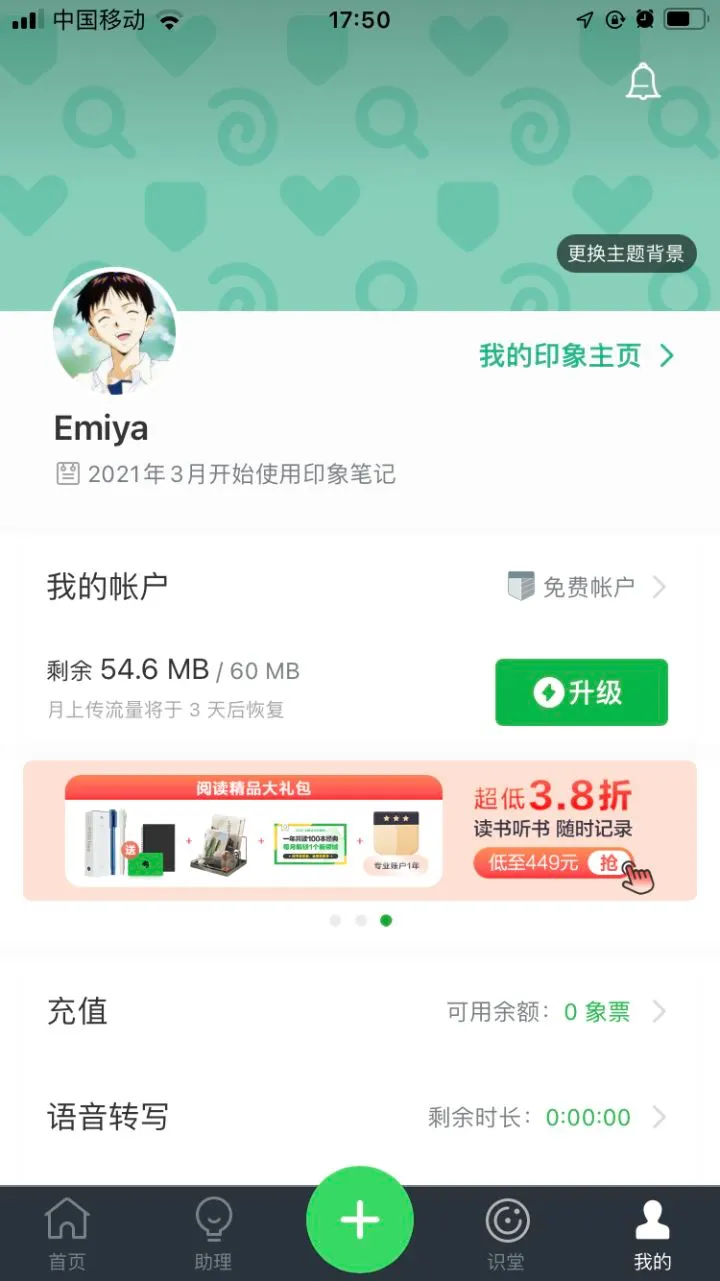Select the third carousel dot indicator
The height and width of the screenshot is (1281, 720).
pyautogui.click(x=386, y=920)
